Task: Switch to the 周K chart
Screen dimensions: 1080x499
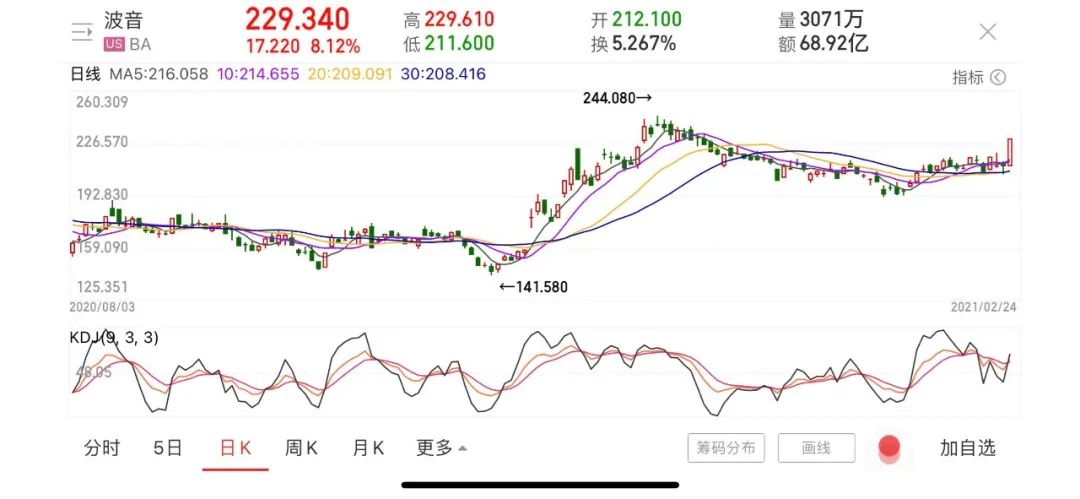Action: click(x=301, y=448)
